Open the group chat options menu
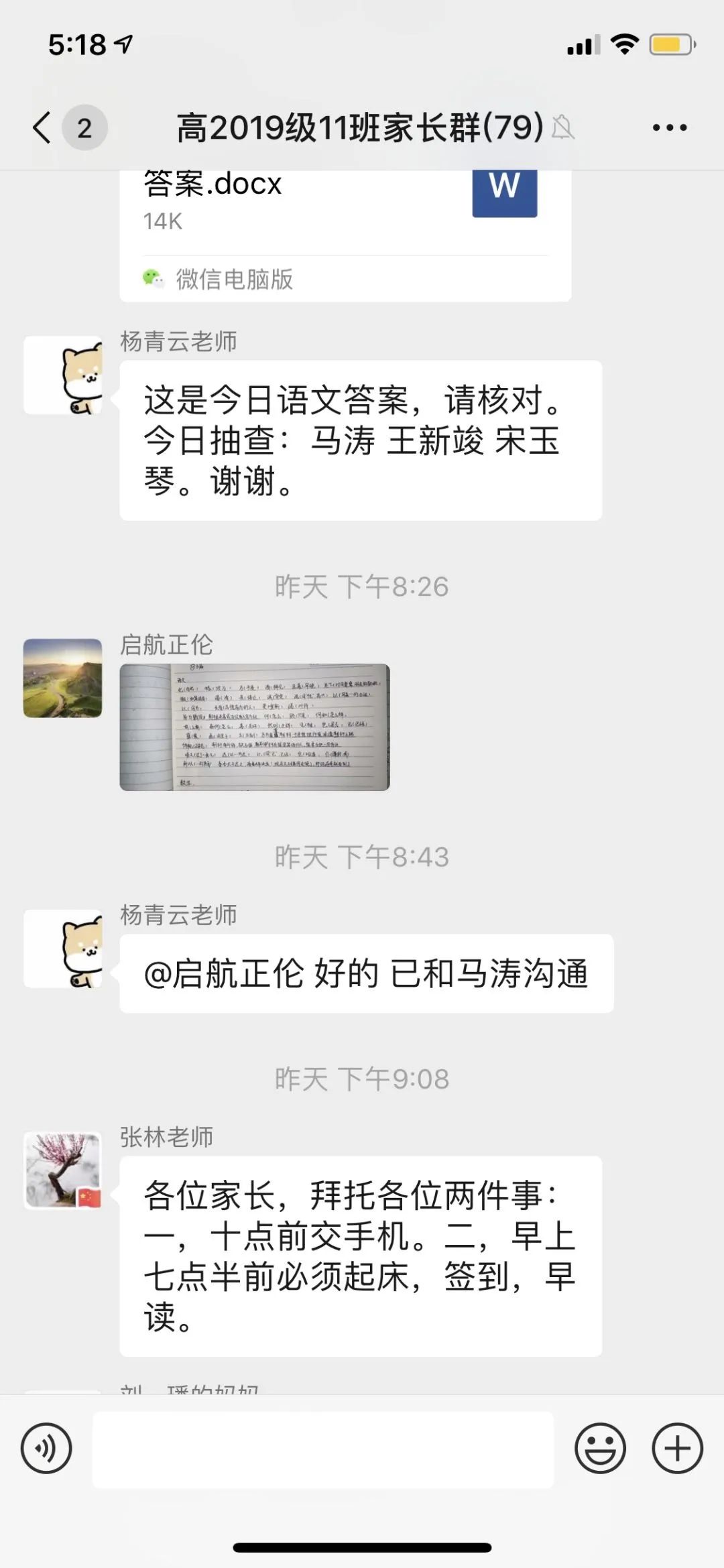The image size is (724, 1568). click(x=669, y=127)
